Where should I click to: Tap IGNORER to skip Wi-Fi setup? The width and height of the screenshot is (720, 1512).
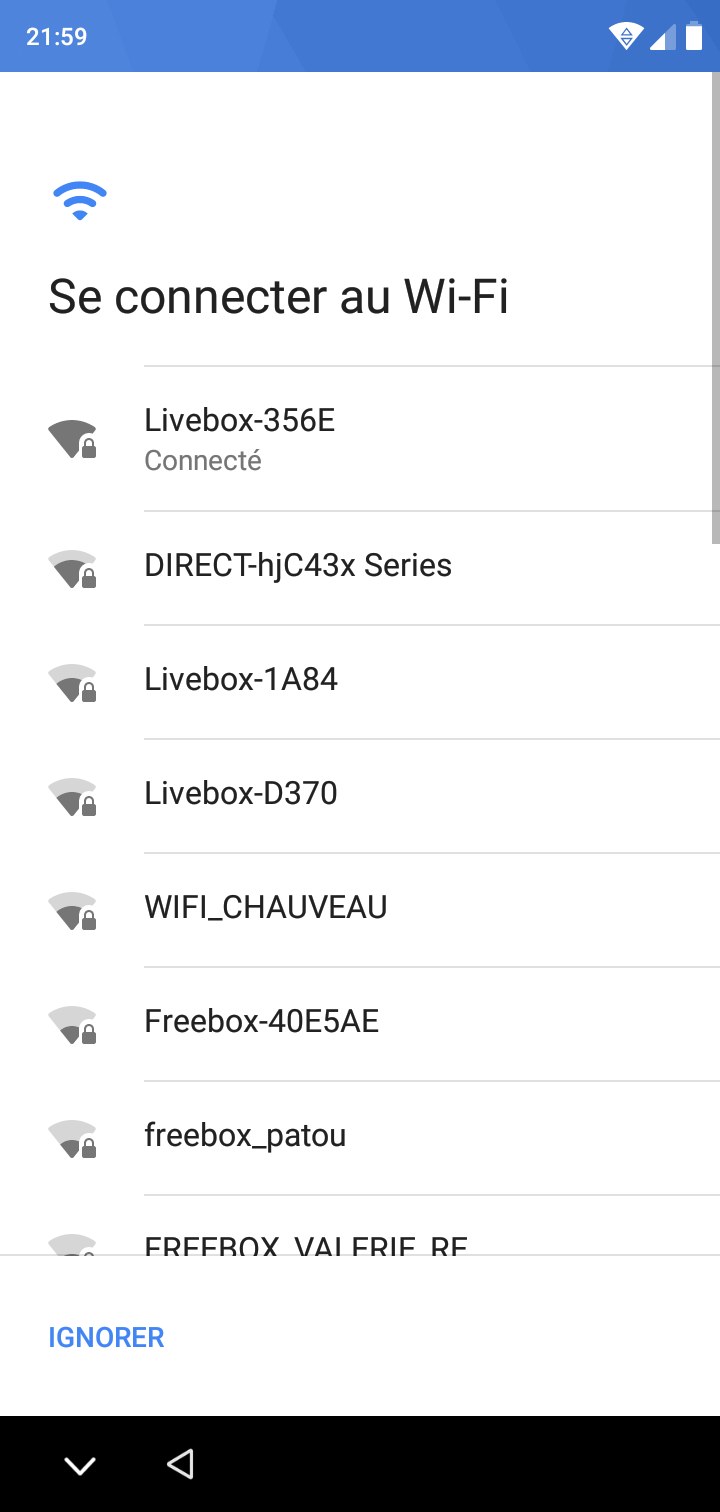point(106,1337)
